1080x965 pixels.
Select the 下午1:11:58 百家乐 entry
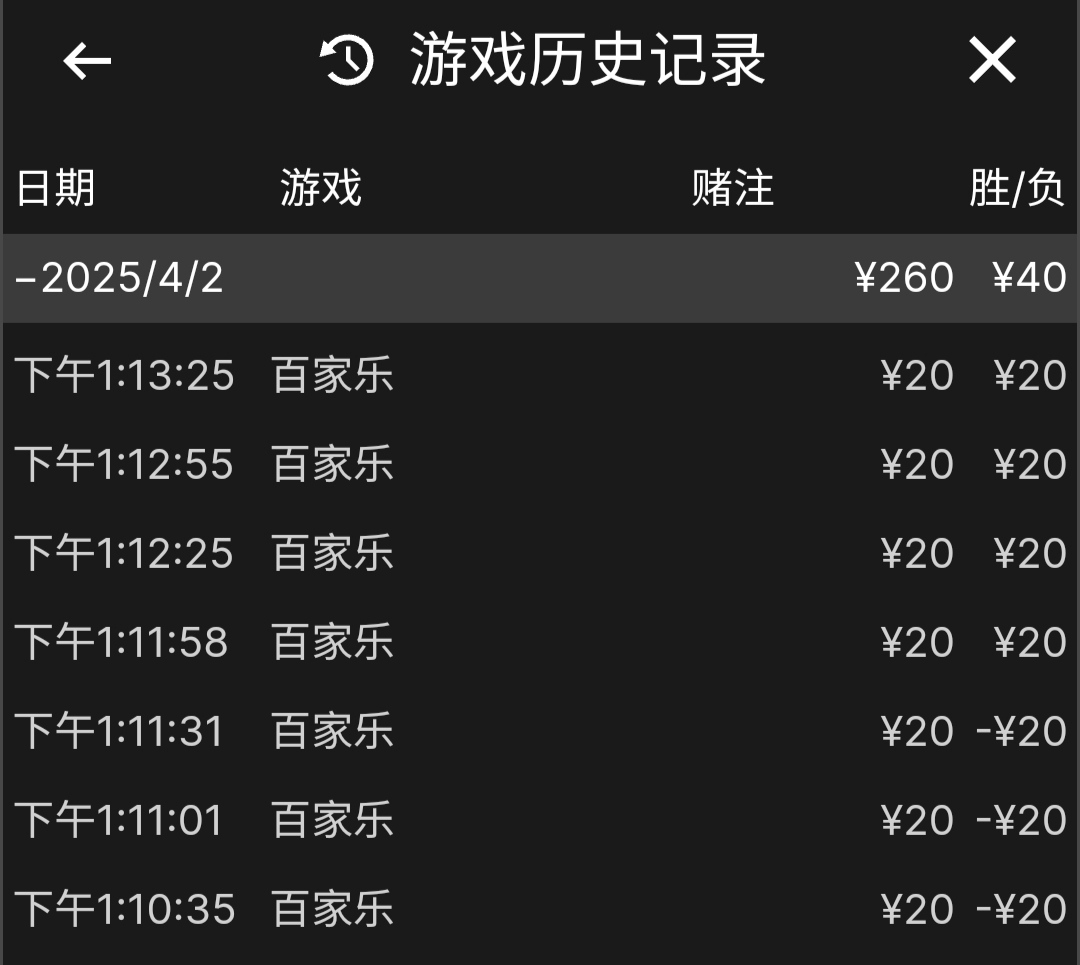540,642
